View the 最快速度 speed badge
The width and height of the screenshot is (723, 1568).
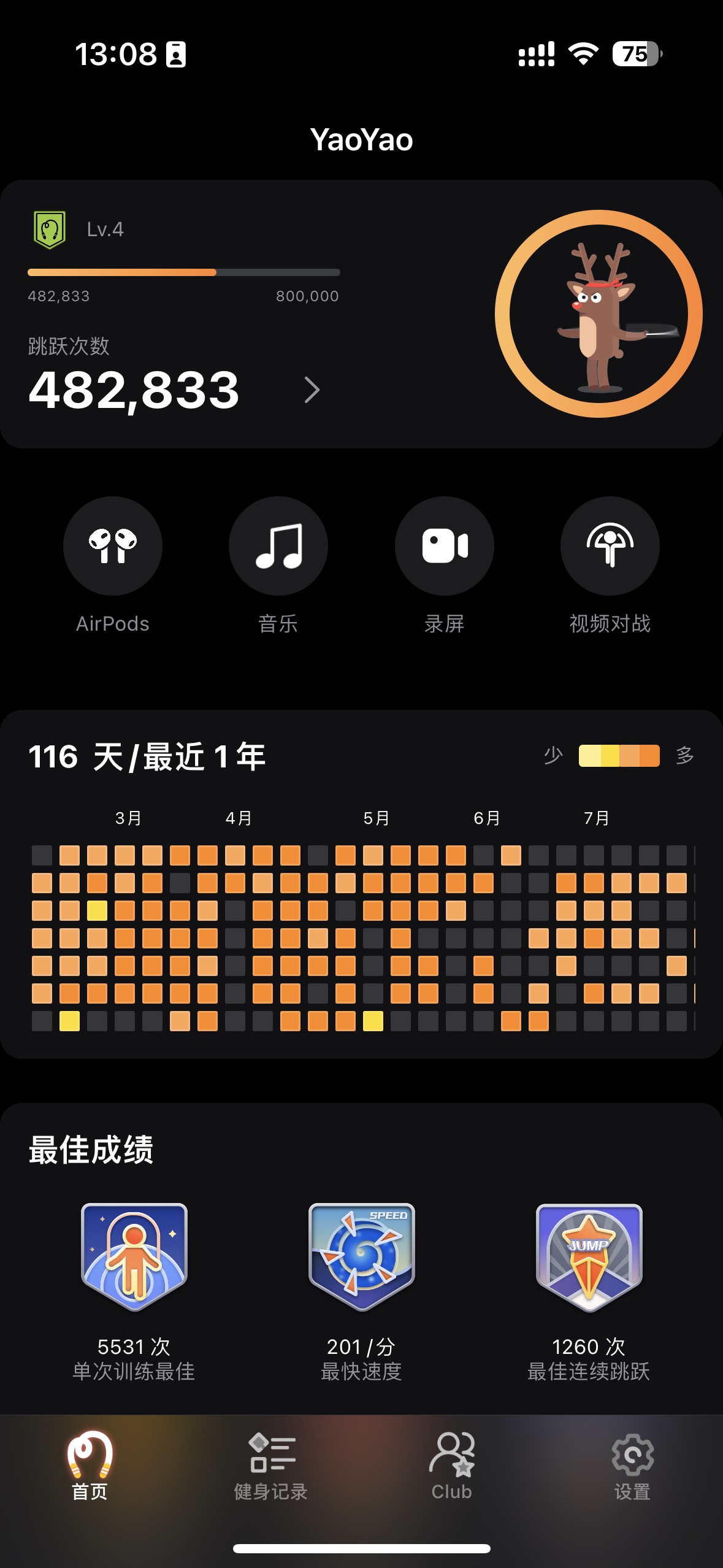coord(362,1258)
